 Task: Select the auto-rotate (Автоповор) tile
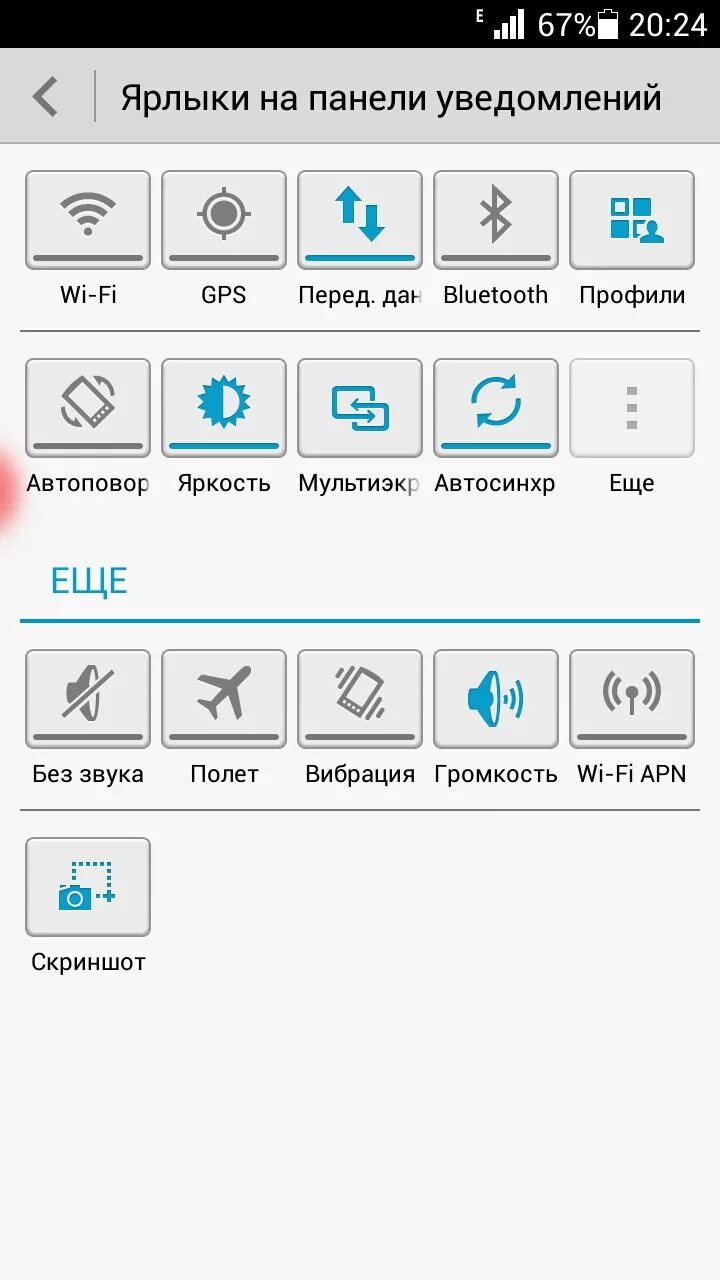pos(88,407)
